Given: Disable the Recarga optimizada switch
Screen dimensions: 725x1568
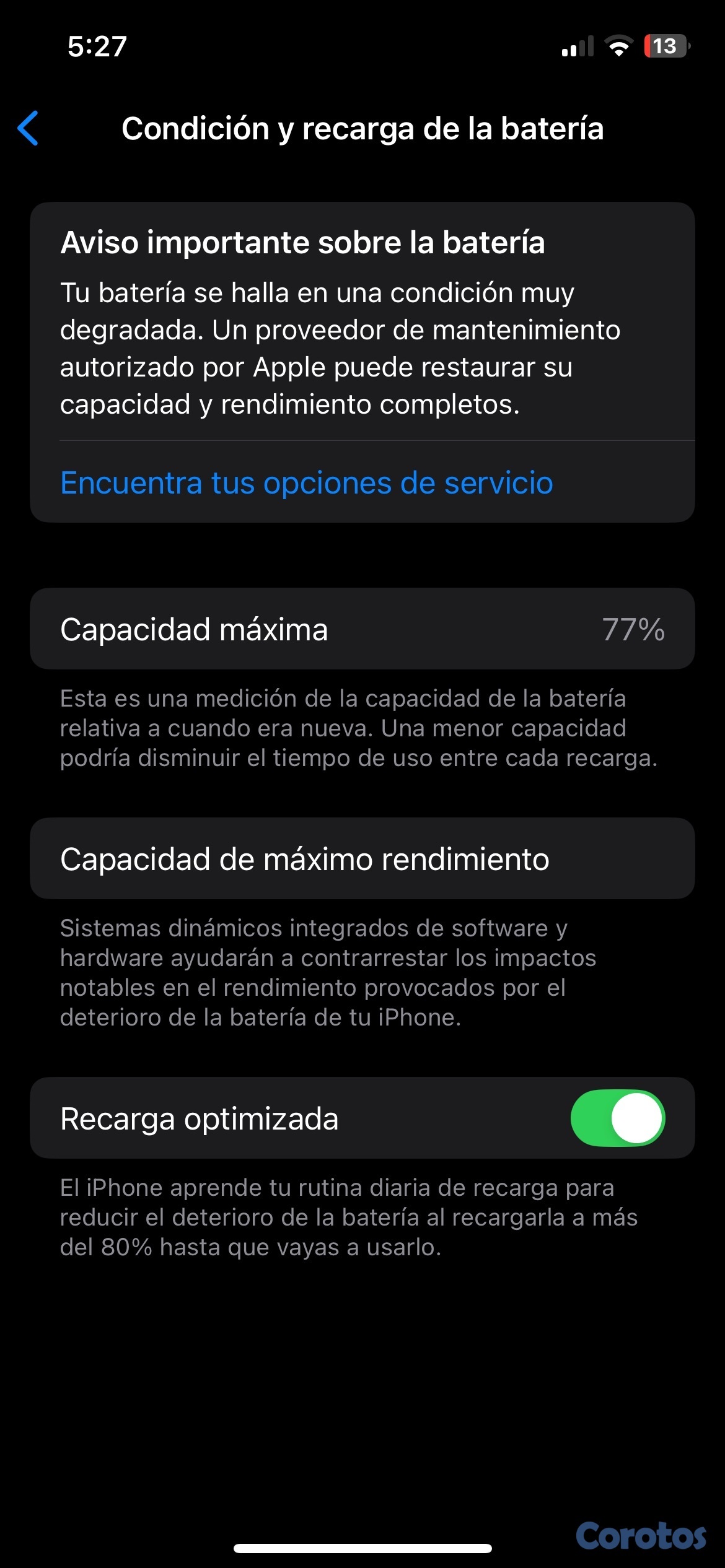Looking at the screenshot, I should (x=617, y=1118).
